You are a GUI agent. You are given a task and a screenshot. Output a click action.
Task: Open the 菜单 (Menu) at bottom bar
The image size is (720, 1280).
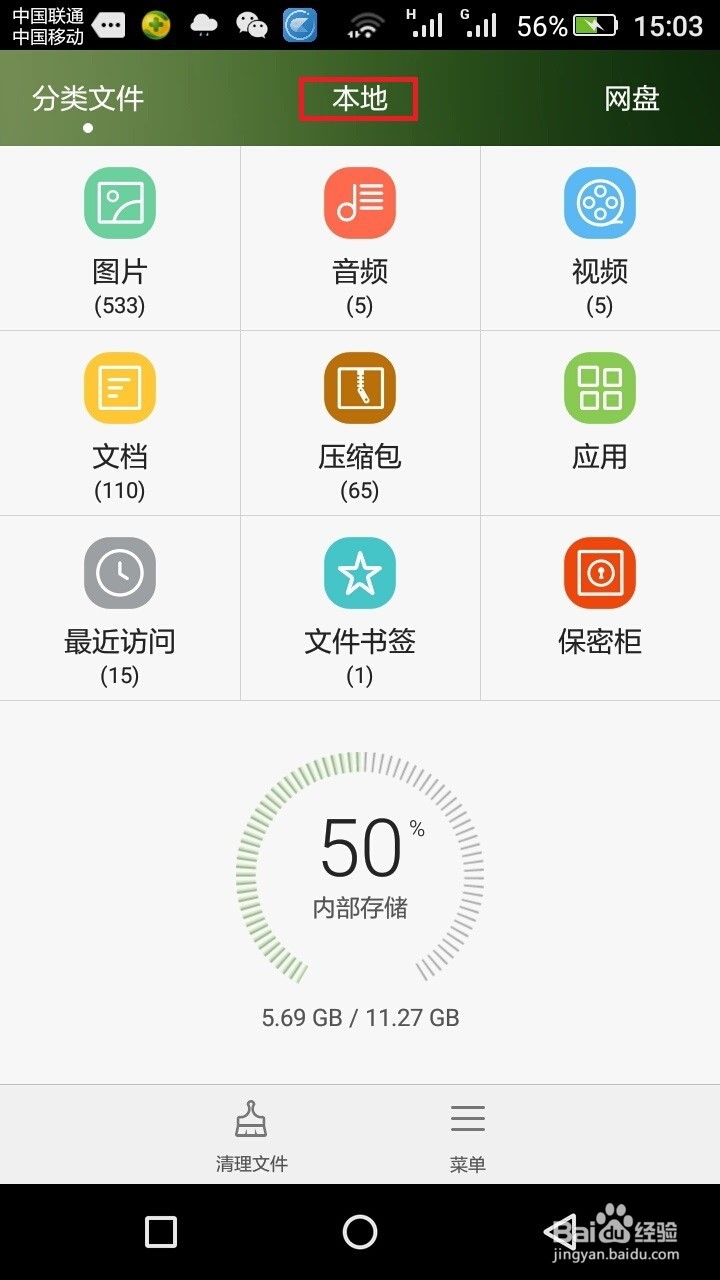468,1117
